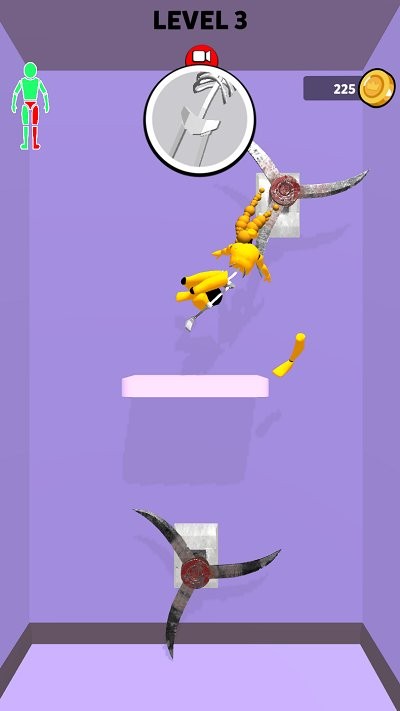Tap the gold coin balance of 225
The image size is (400, 711).
[349, 88]
